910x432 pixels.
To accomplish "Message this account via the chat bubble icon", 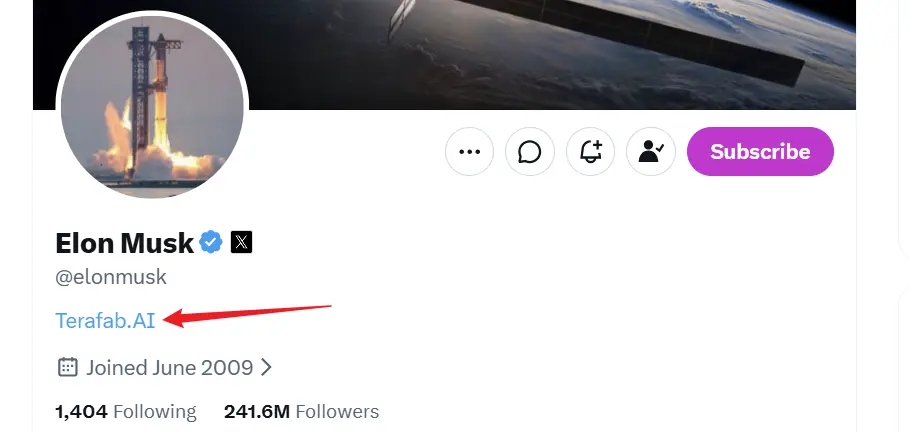I will pyautogui.click(x=530, y=152).
